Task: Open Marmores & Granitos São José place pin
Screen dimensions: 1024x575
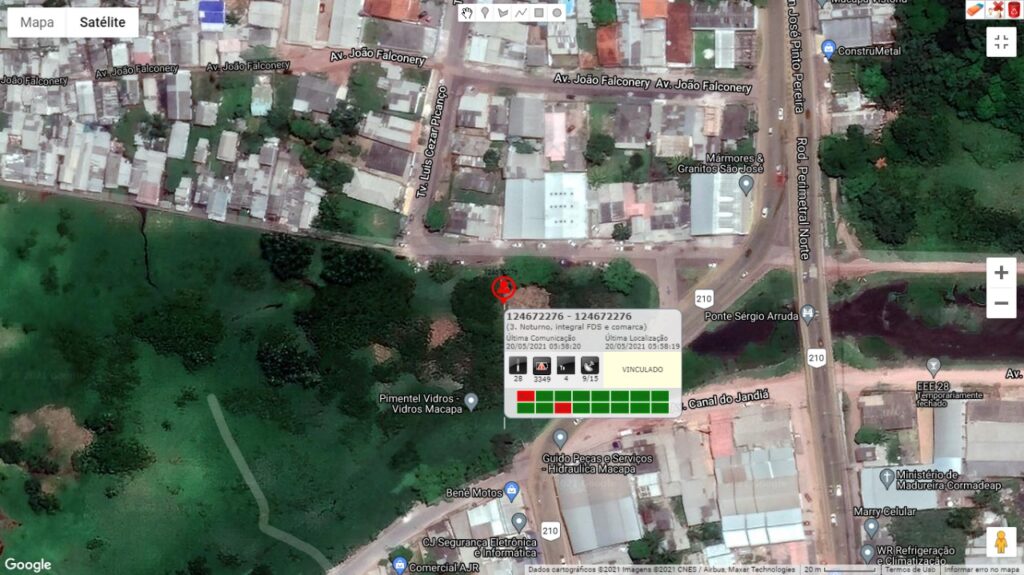Action: point(745,185)
